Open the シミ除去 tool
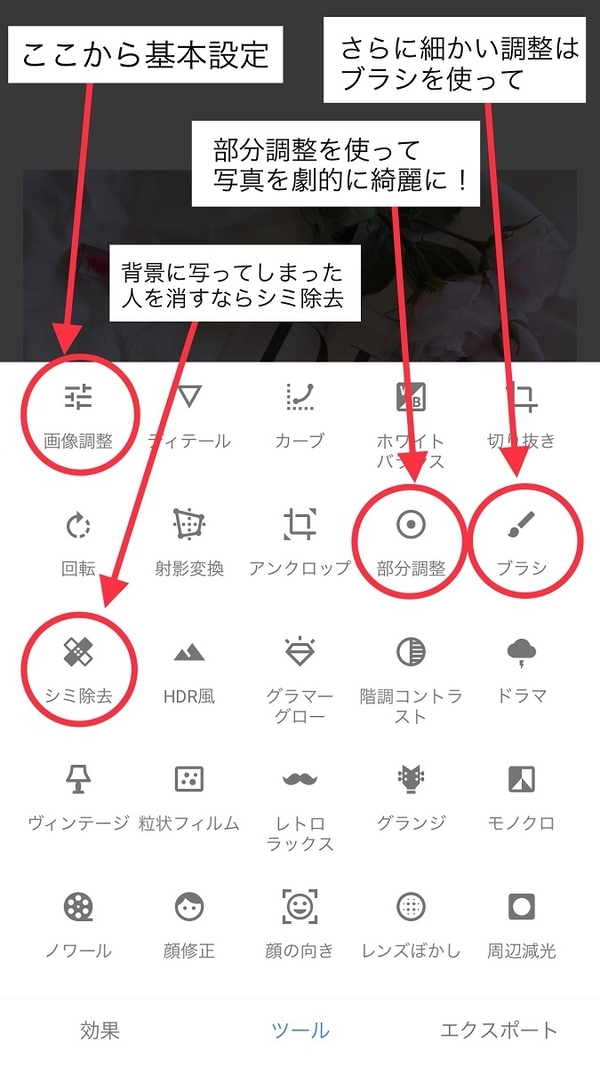This screenshot has width=600, height=1066. click(x=78, y=668)
